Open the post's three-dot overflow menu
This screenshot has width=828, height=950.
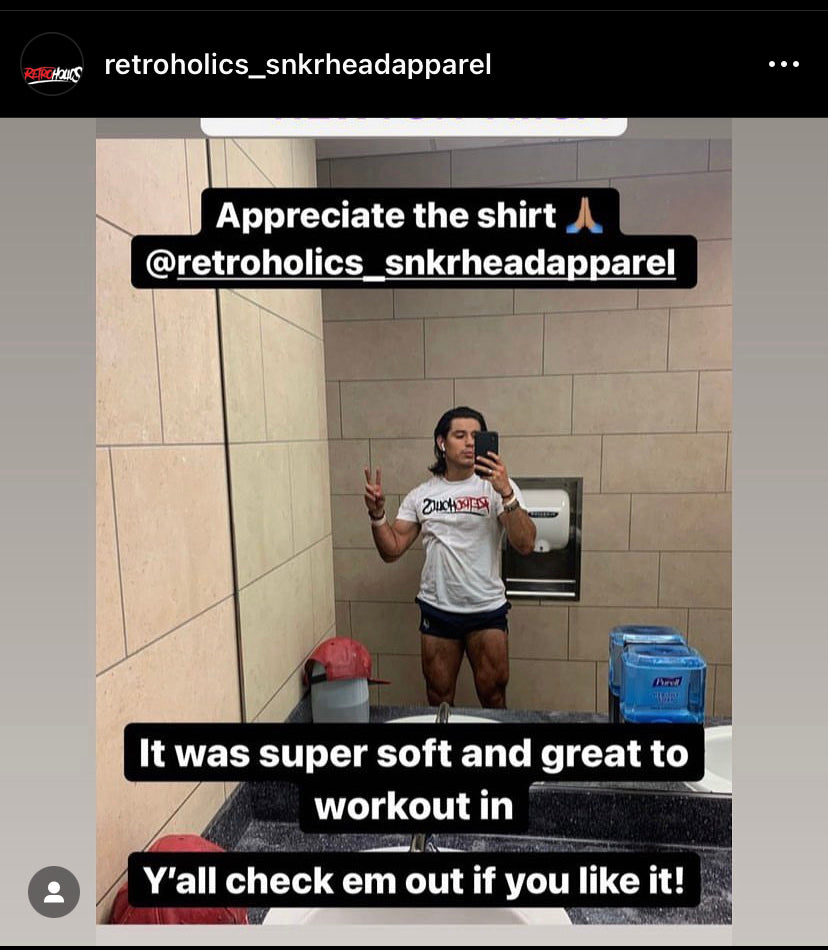(783, 64)
